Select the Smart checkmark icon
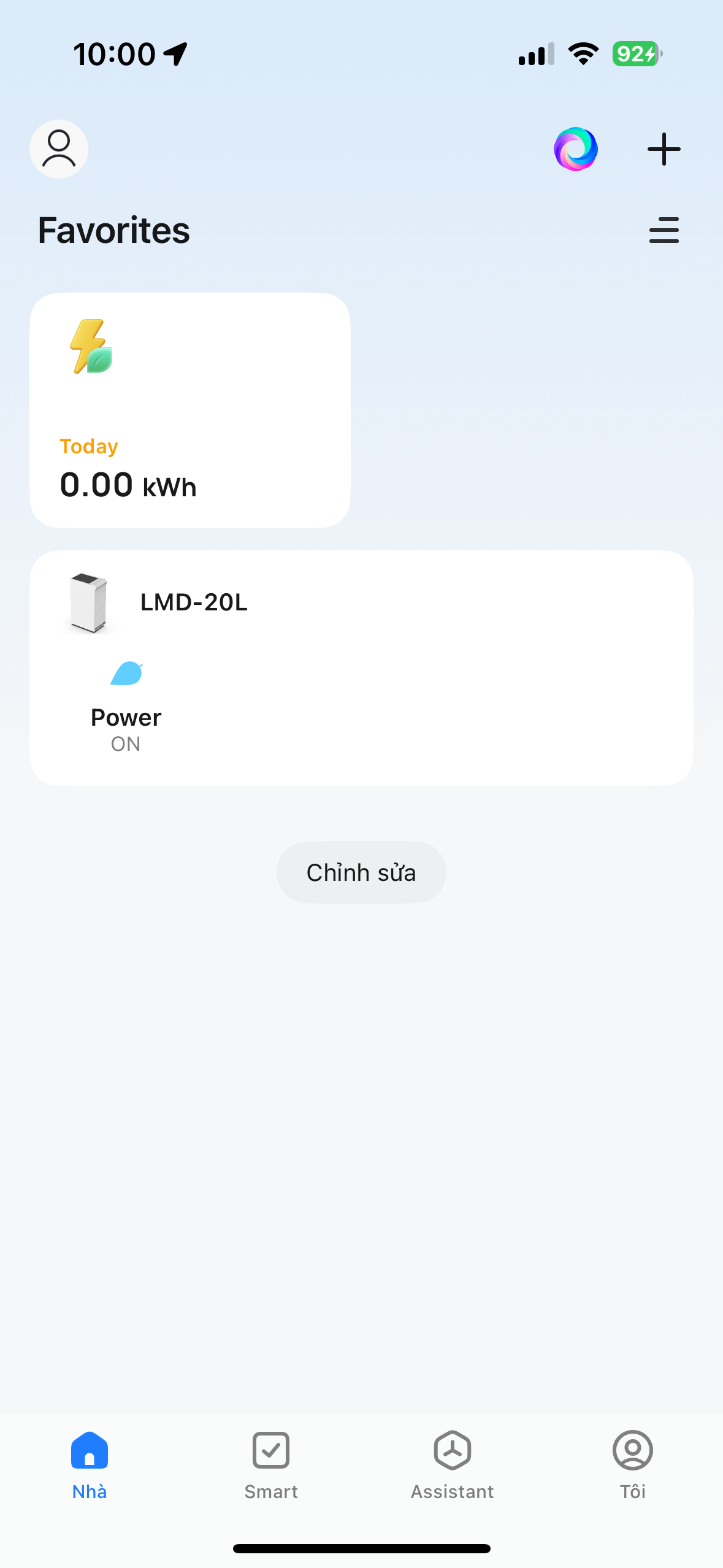Viewport: 723px width, 1568px height. (270, 1451)
